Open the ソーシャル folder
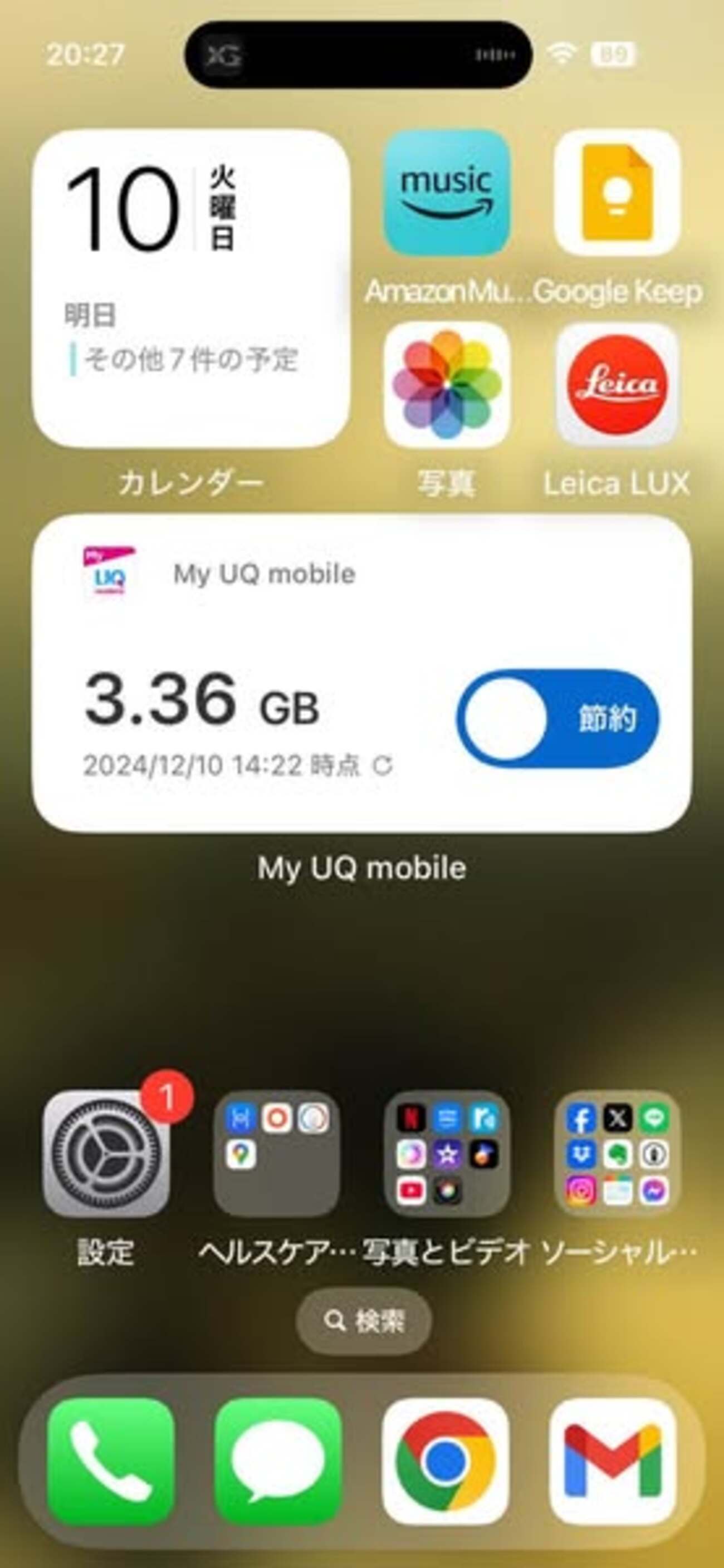Image resolution: width=724 pixels, height=1568 pixels. (617, 1154)
